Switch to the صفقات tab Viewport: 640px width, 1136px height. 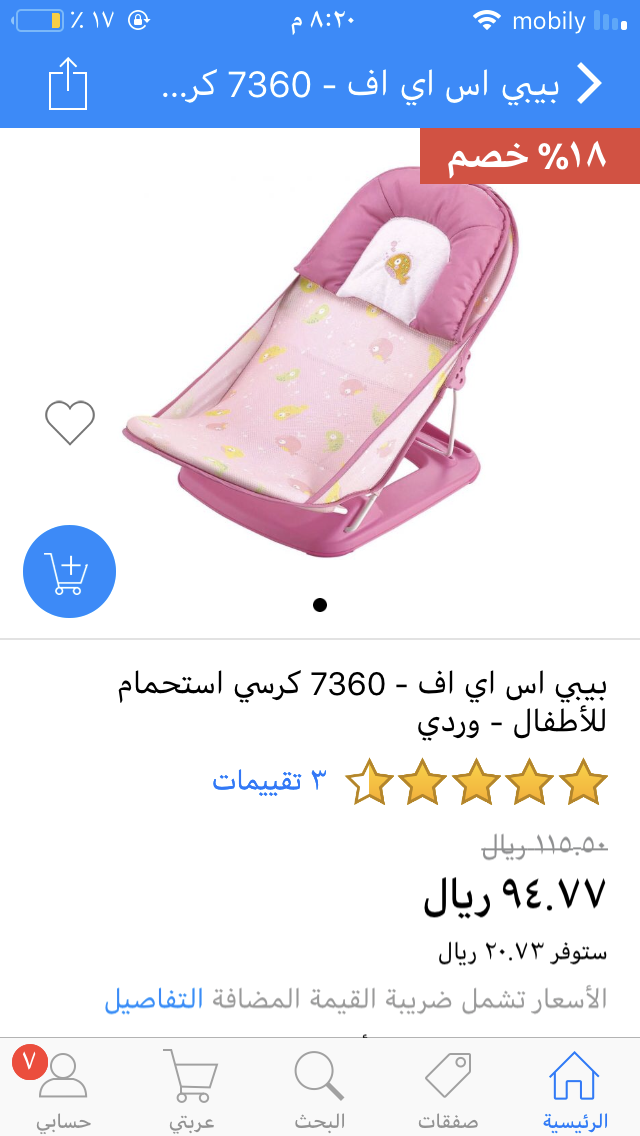click(x=447, y=1090)
